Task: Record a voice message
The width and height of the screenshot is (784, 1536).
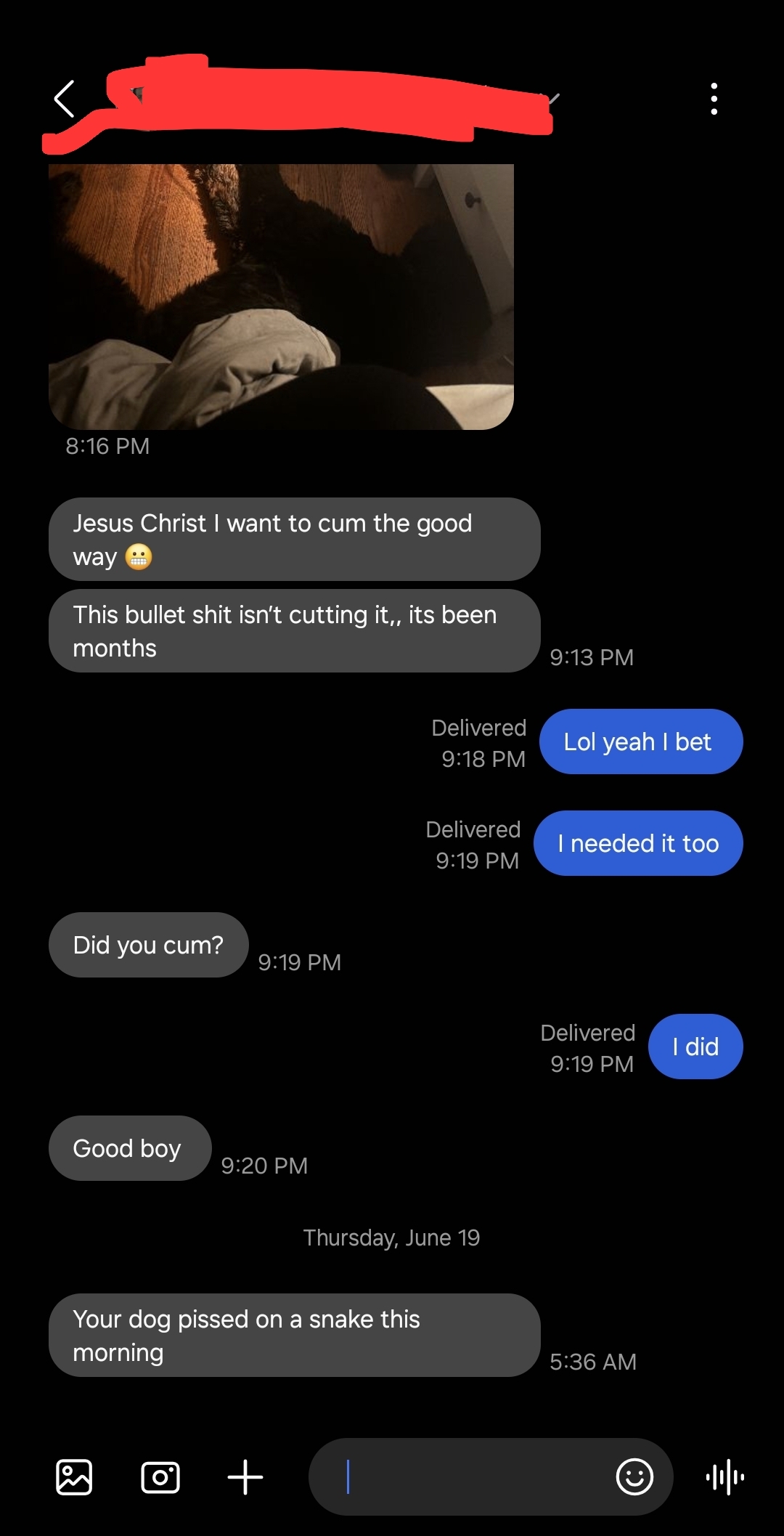Action: click(724, 1476)
